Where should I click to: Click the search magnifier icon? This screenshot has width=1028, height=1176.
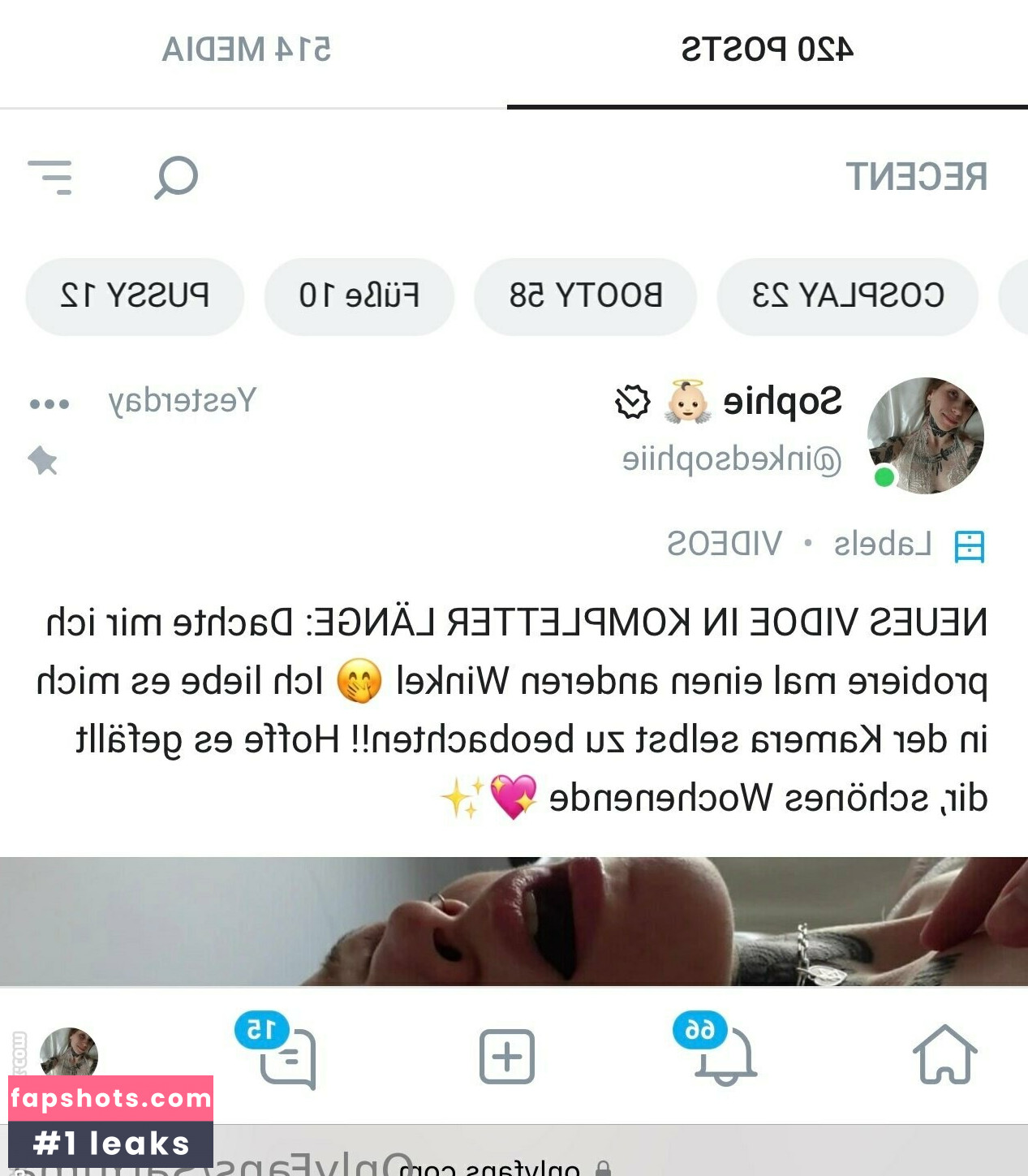pyautogui.click(x=177, y=179)
